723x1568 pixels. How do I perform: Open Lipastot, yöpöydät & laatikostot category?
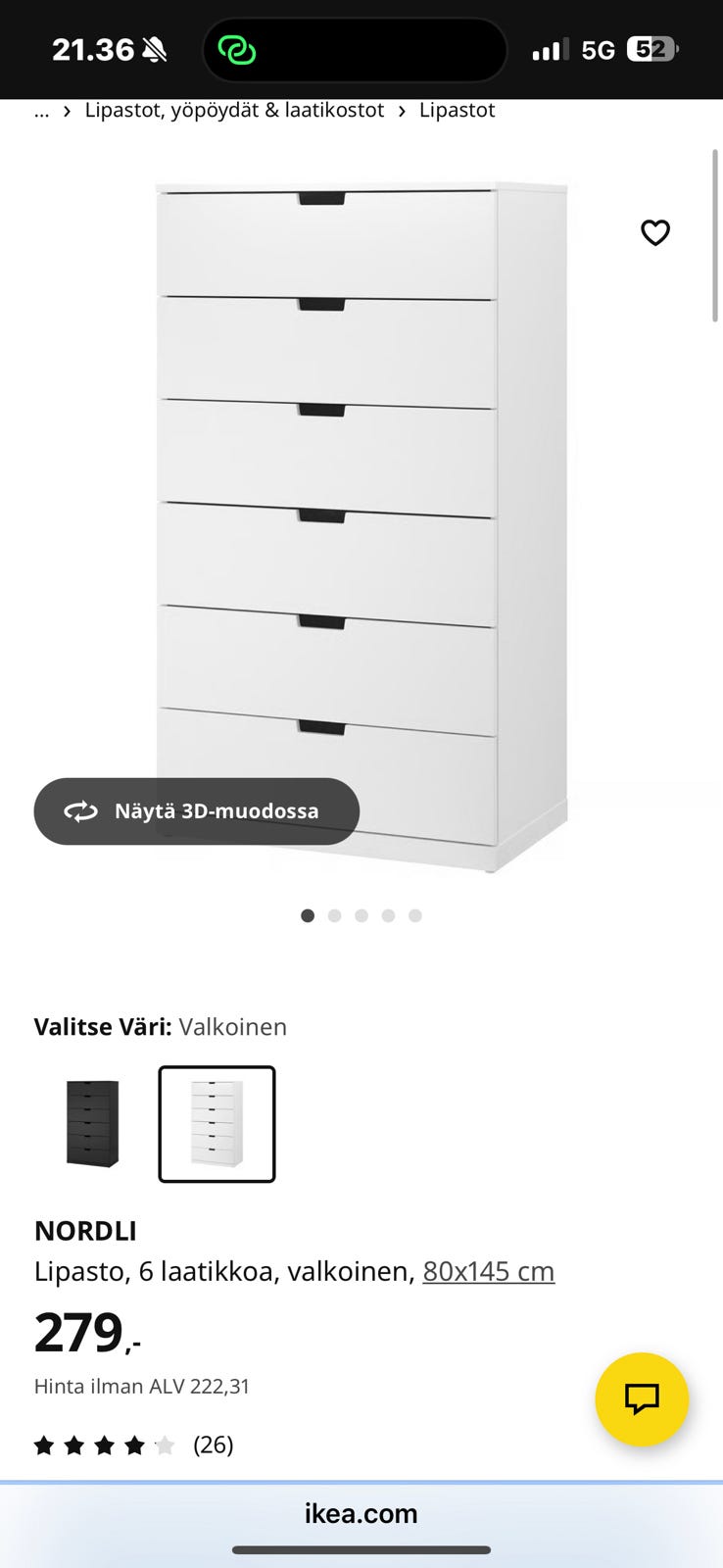point(233,111)
